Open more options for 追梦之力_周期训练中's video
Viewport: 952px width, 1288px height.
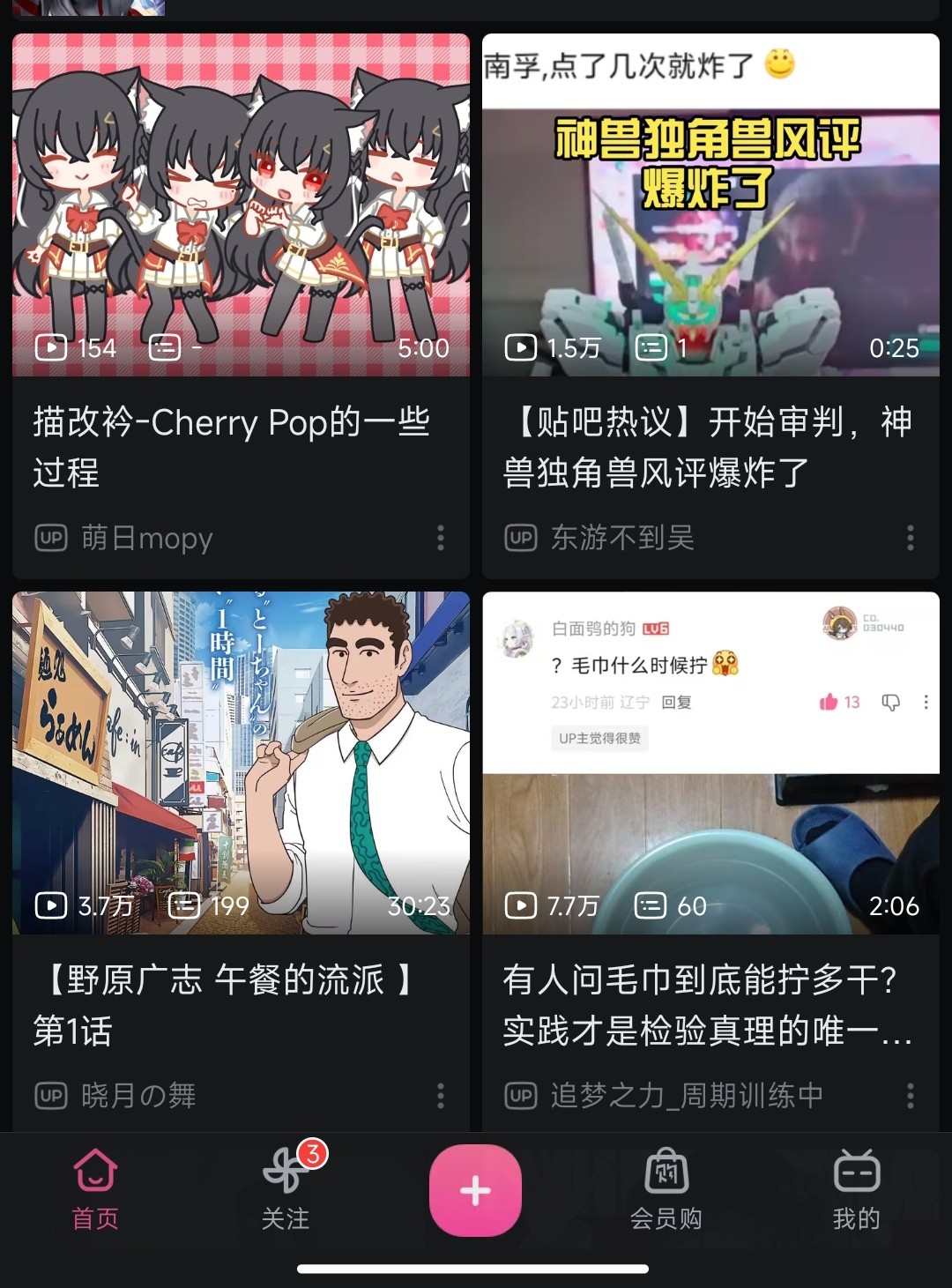911,1096
